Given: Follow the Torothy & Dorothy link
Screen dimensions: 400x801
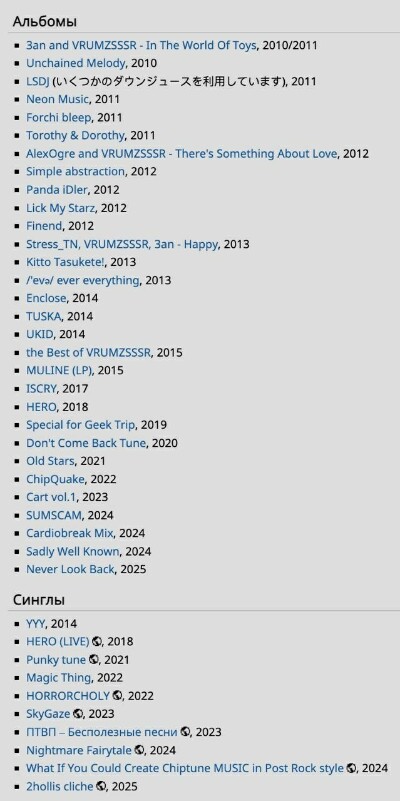Looking at the screenshot, I should click(75, 135).
